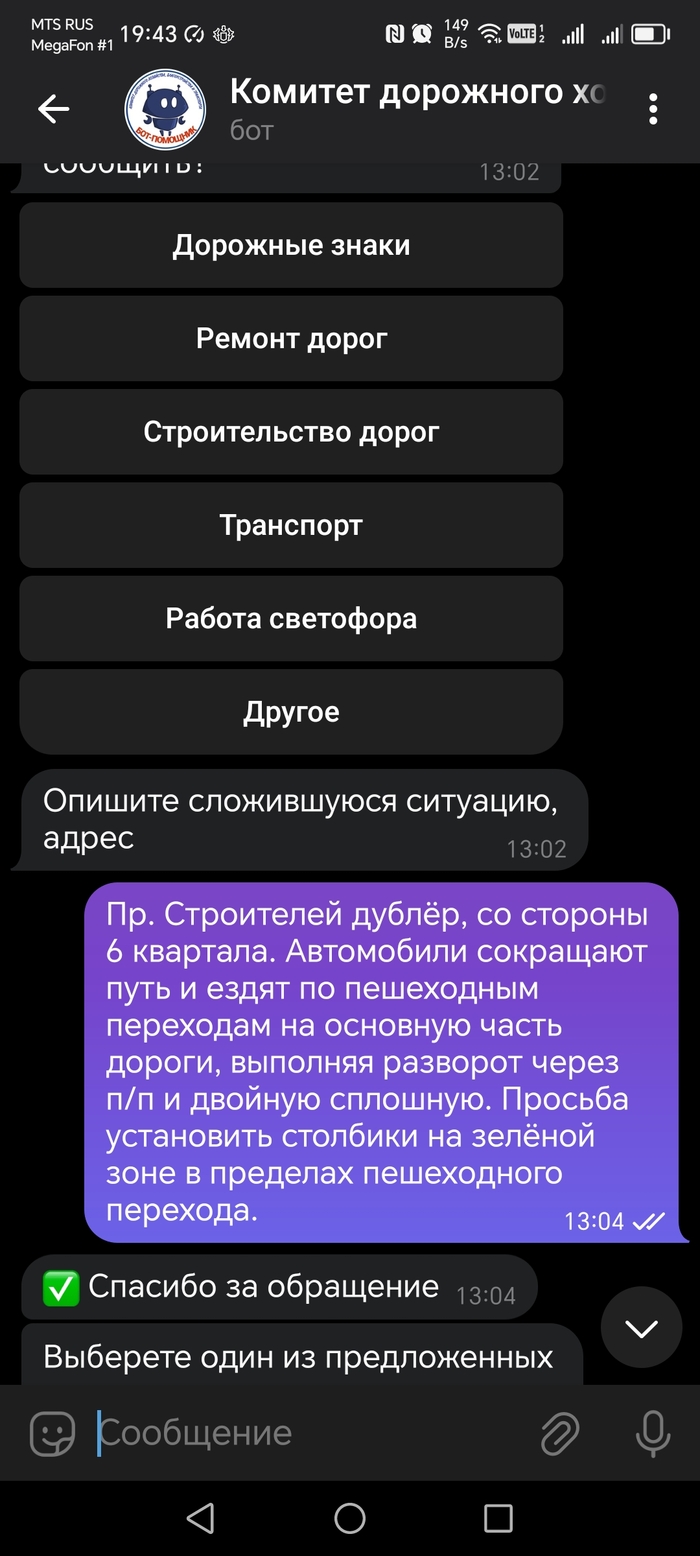Viewport: 700px width, 1556px height.
Task: Select the Транспорт button
Action: coord(291,525)
